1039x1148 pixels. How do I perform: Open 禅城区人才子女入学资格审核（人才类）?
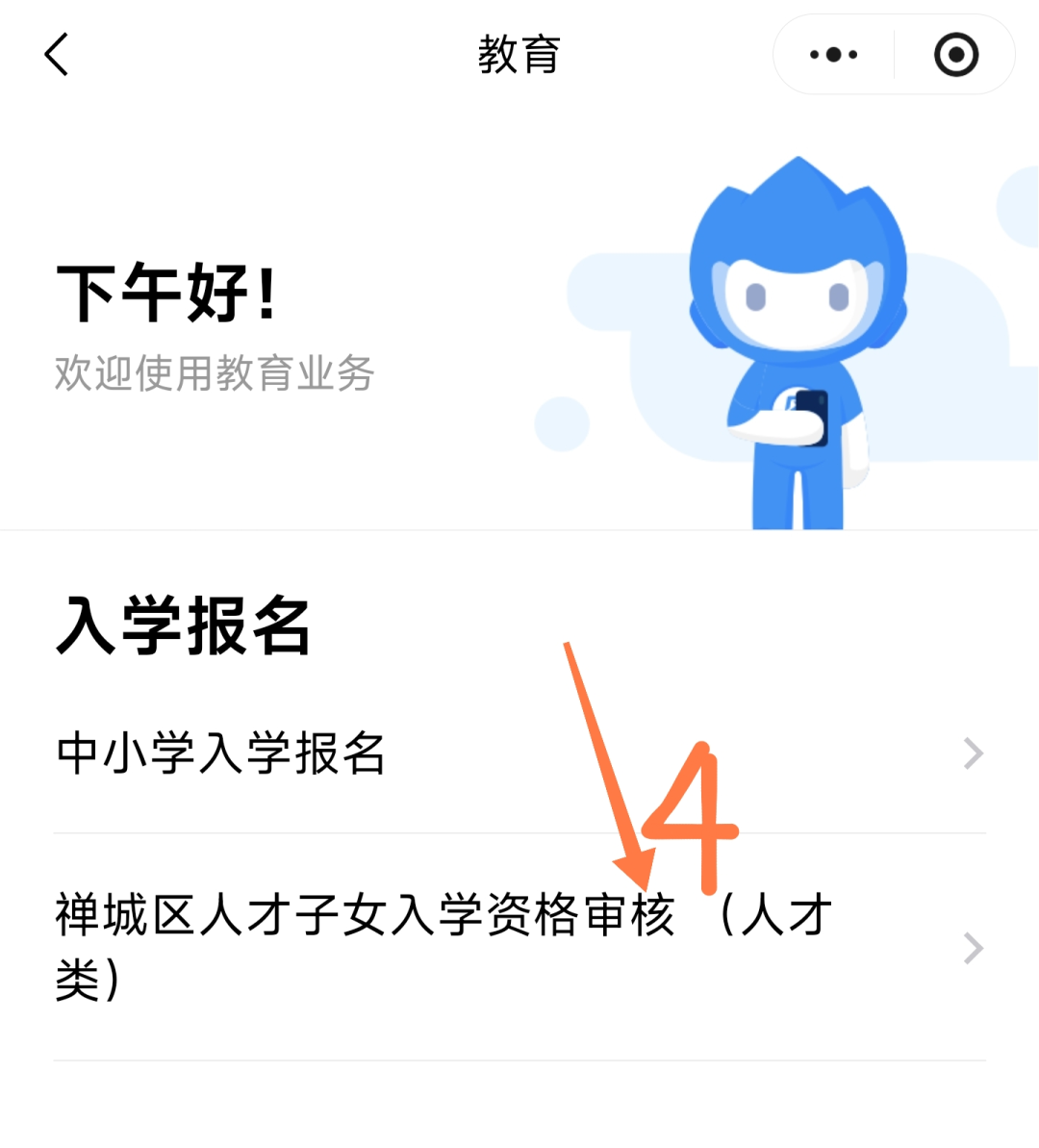(x=519, y=948)
